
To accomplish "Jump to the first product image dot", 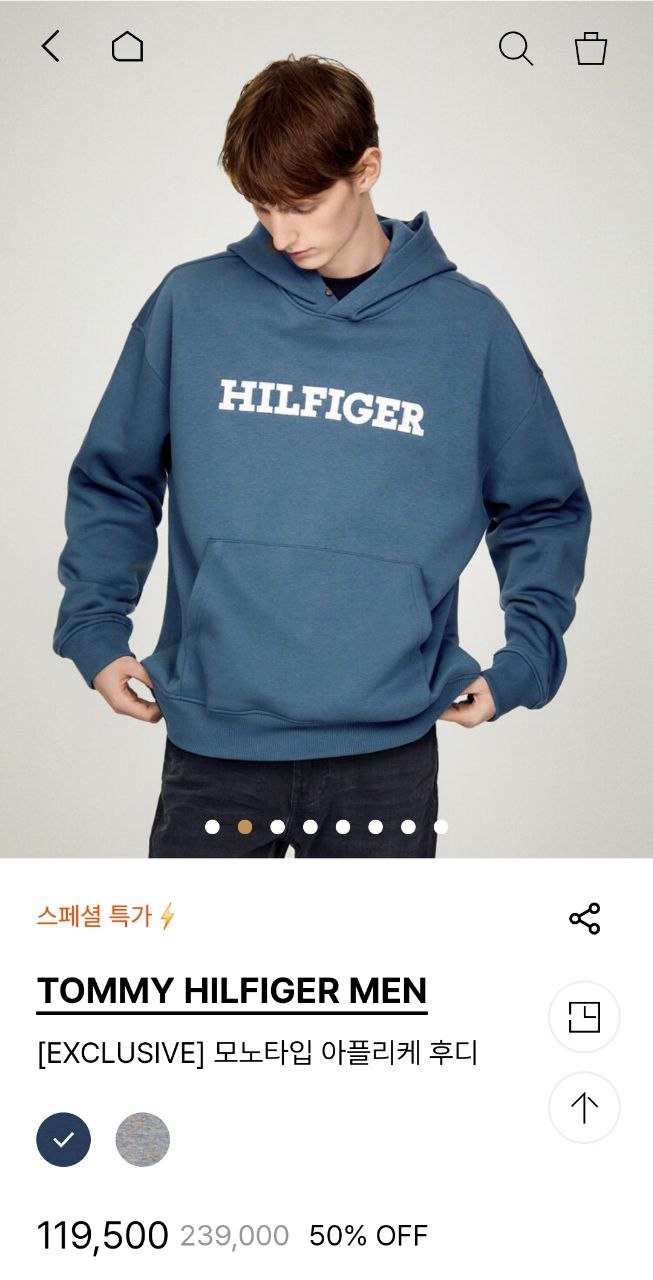I will coord(212,827).
